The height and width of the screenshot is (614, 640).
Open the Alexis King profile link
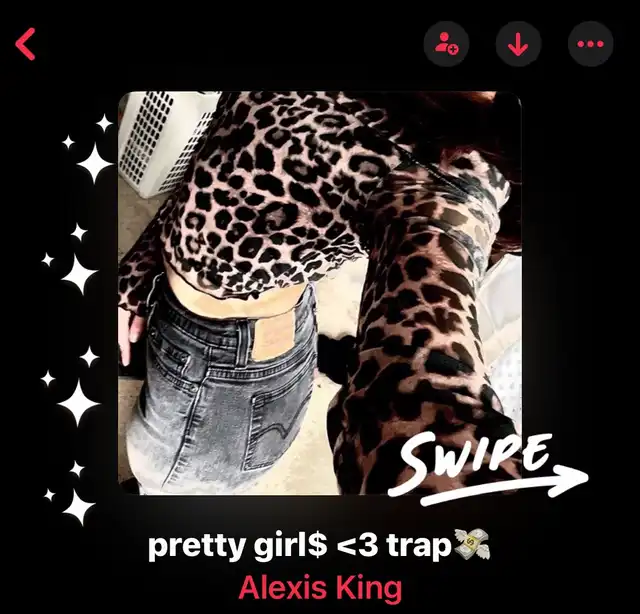pyautogui.click(x=319, y=587)
